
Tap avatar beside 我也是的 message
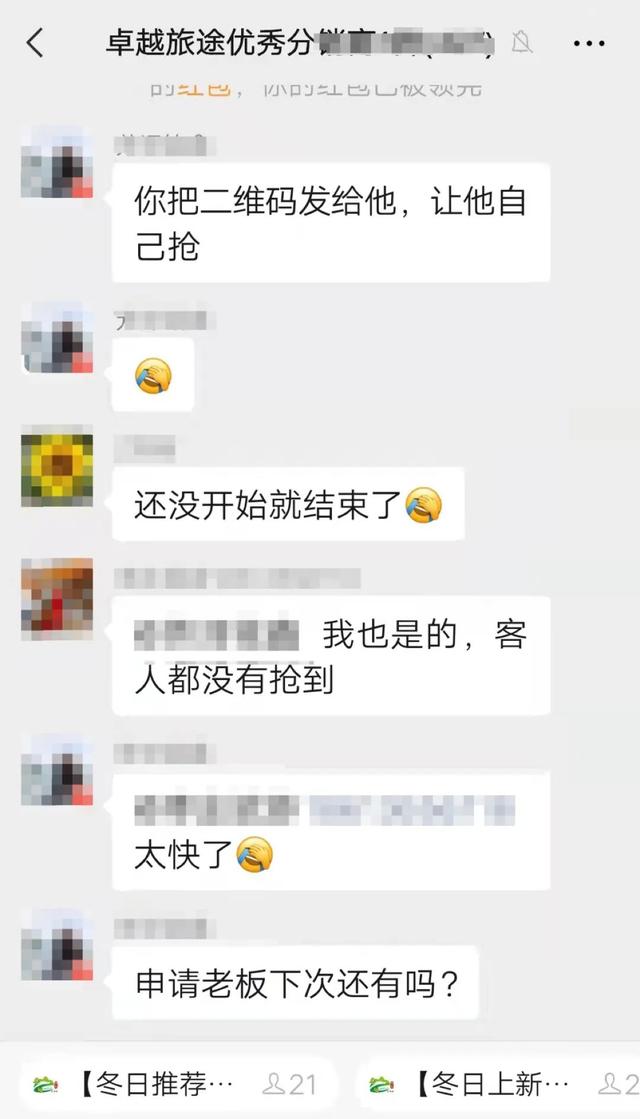pyautogui.click(x=57, y=598)
